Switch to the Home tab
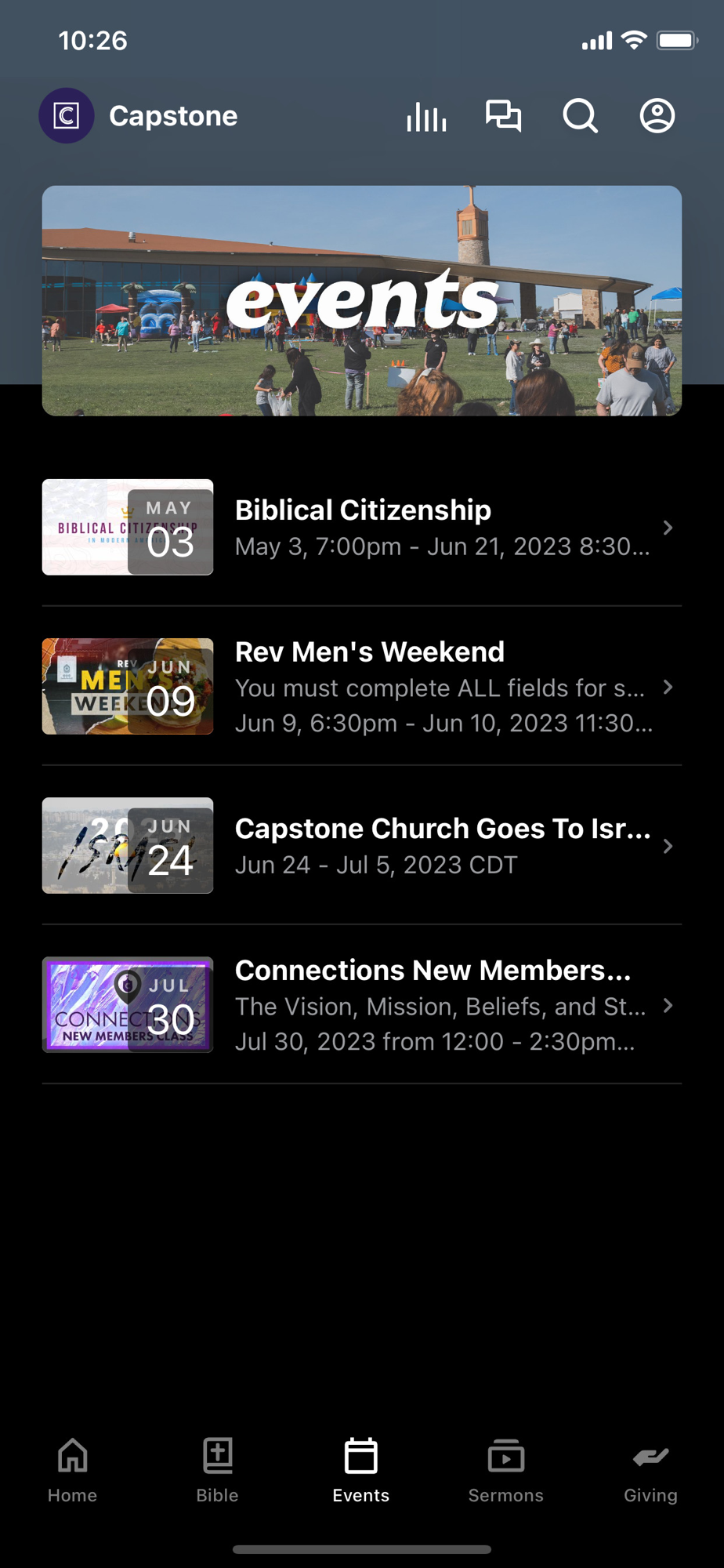The image size is (724, 1568). coord(72,1470)
